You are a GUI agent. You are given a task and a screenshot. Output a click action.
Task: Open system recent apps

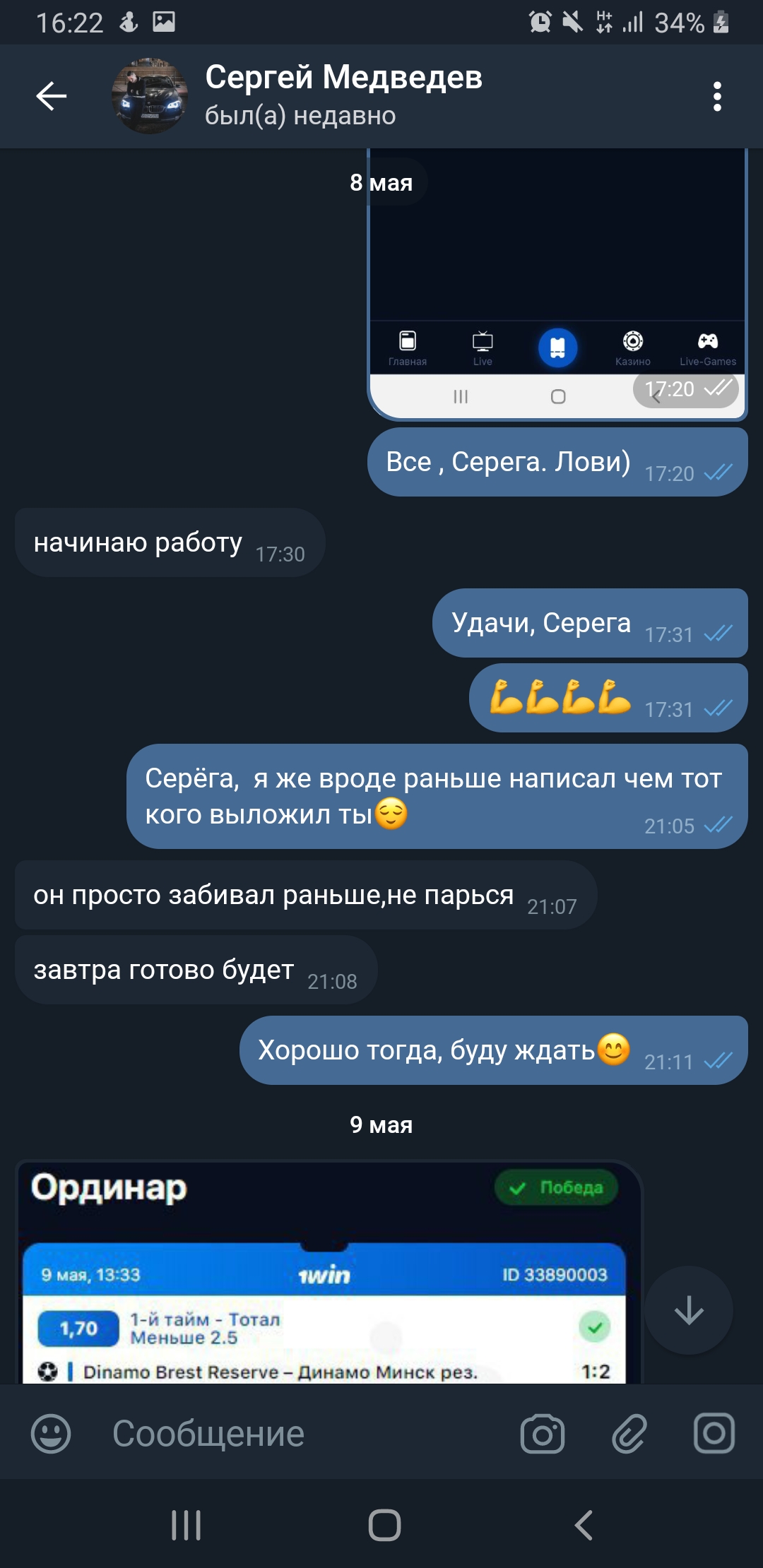pos(187,1525)
